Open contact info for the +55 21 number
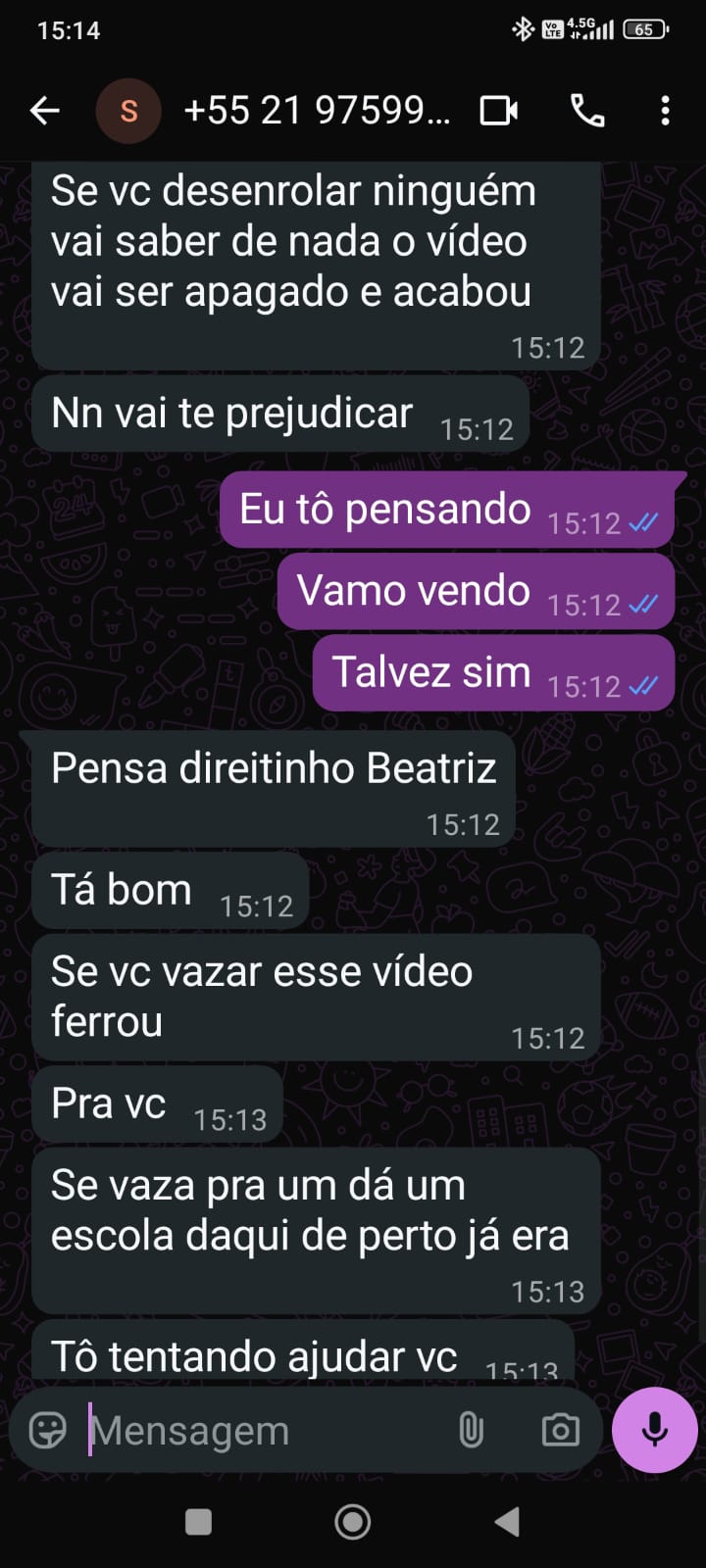 click(x=316, y=111)
